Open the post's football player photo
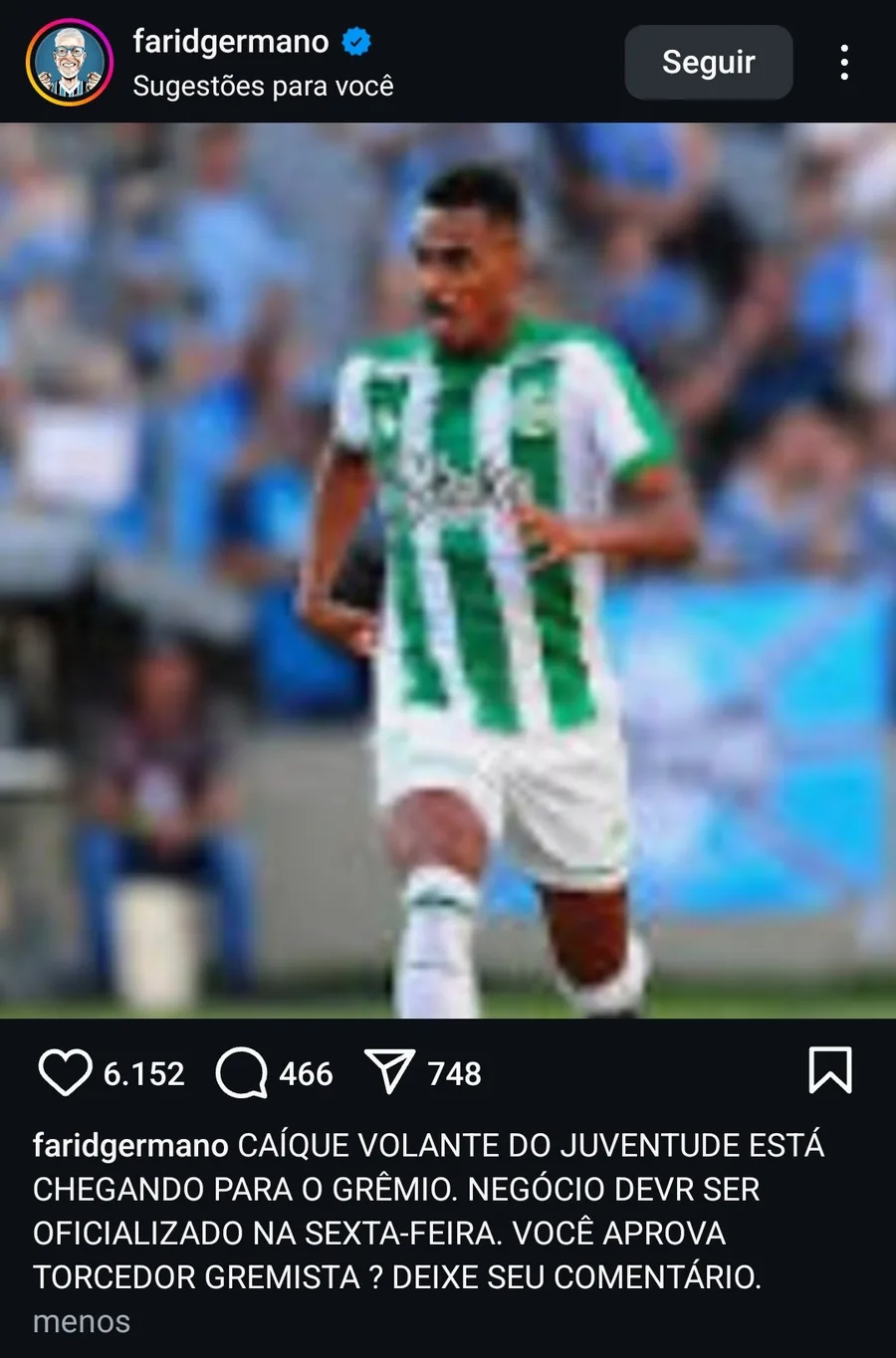Viewport: 896px width, 1358px height. pyautogui.click(x=448, y=569)
